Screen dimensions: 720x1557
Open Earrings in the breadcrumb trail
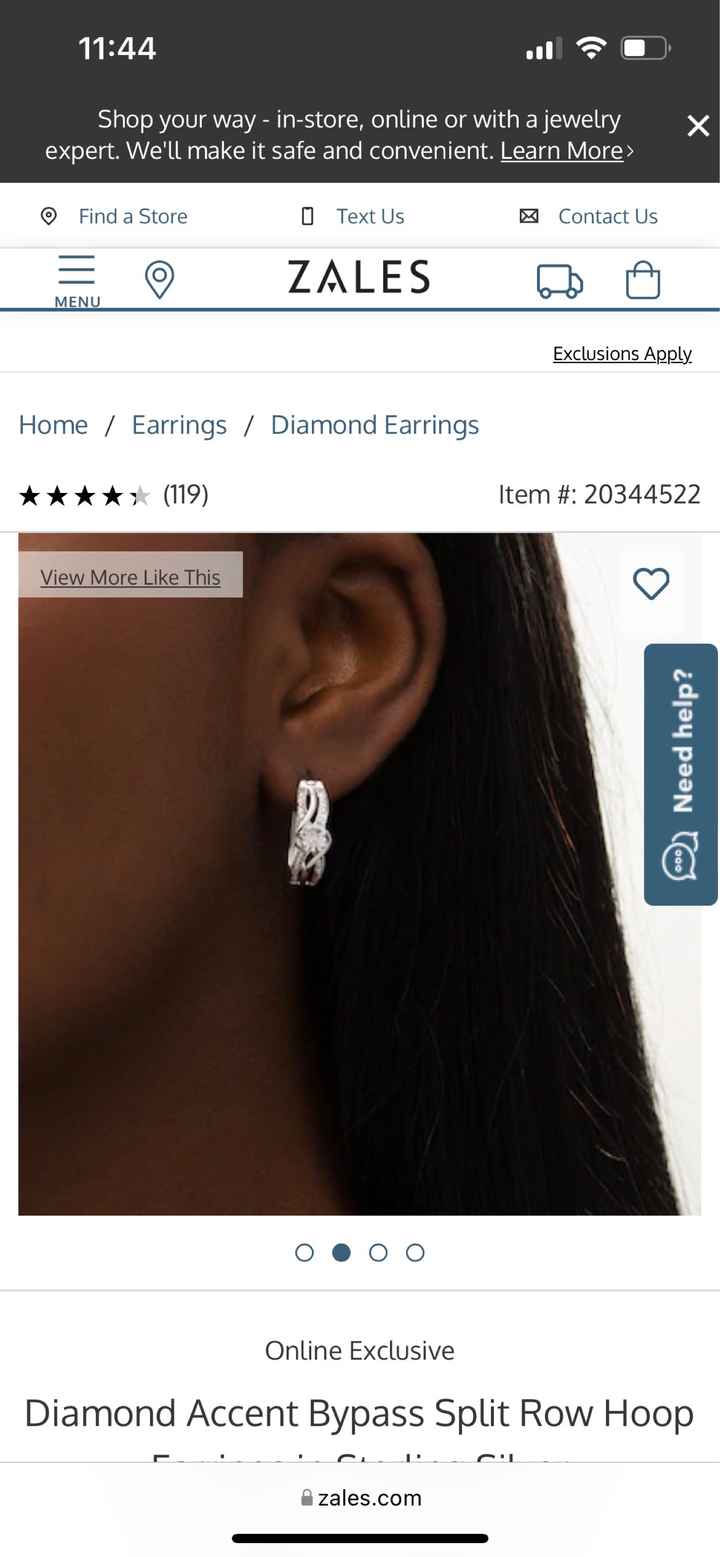(179, 425)
